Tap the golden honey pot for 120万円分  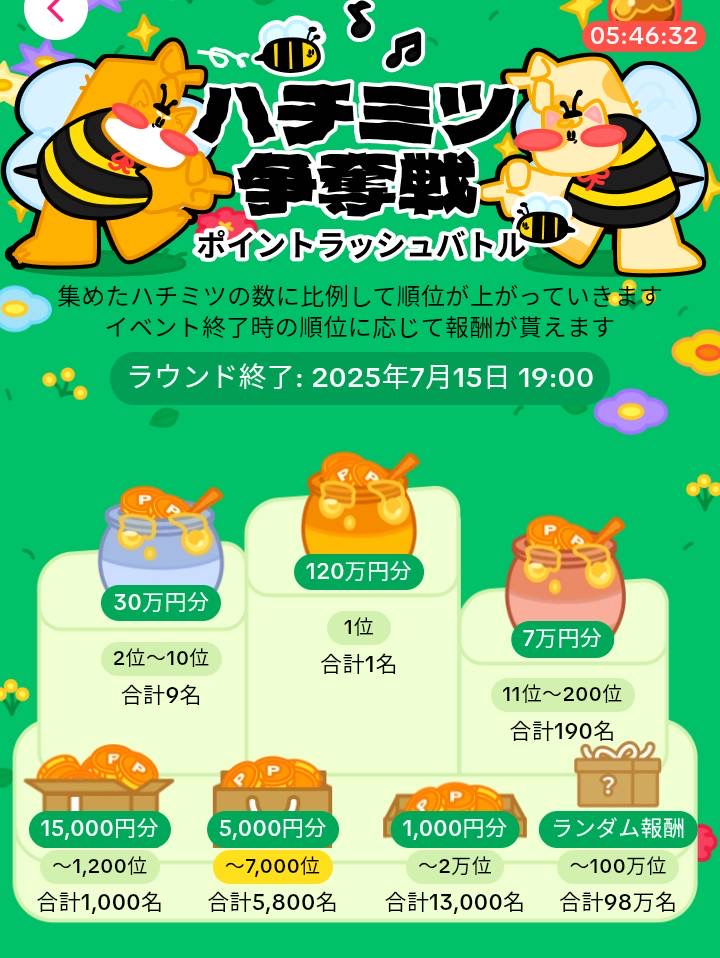(x=356, y=515)
